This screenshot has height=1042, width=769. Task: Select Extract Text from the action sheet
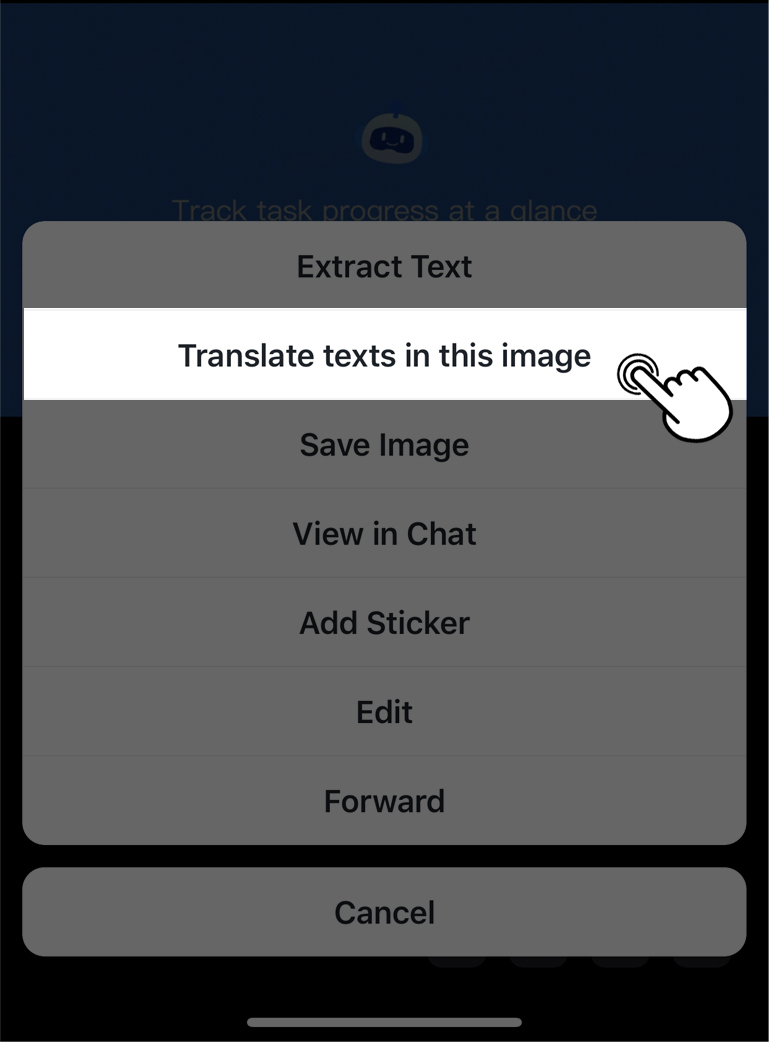[x=384, y=267]
